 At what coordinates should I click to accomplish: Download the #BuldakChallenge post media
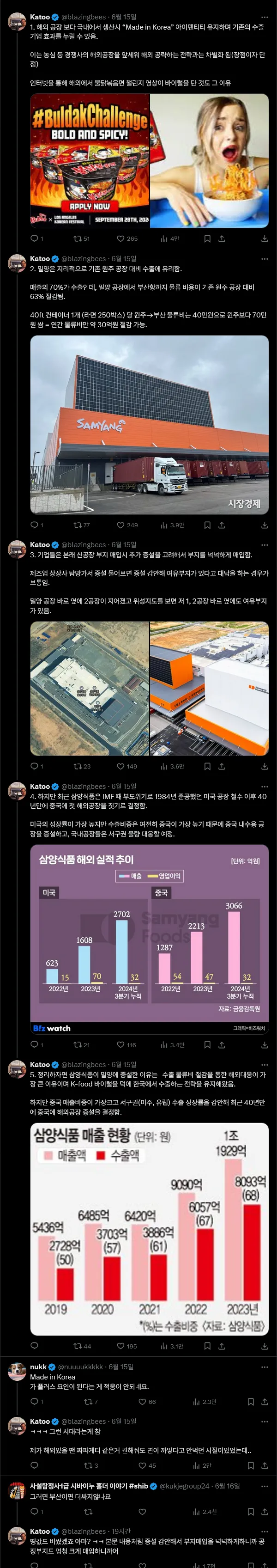tap(264, 238)
